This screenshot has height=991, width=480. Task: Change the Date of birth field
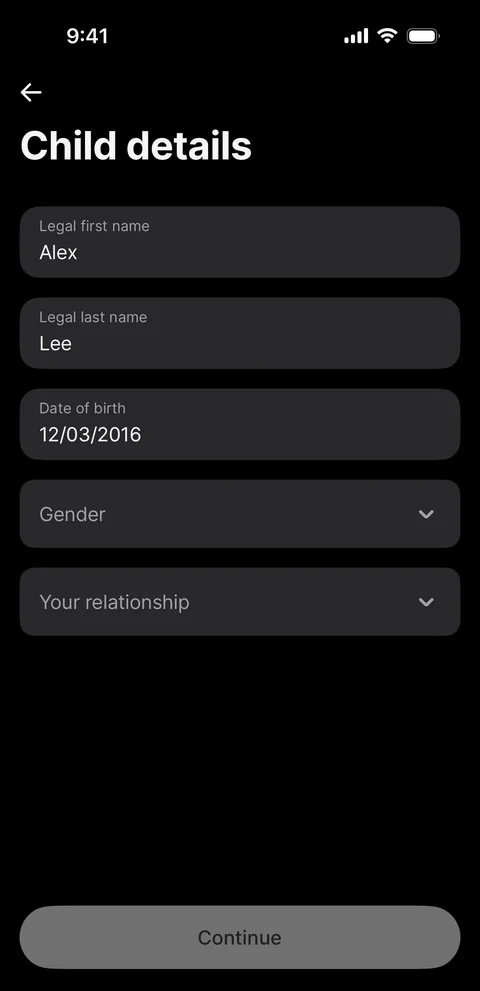240,424
